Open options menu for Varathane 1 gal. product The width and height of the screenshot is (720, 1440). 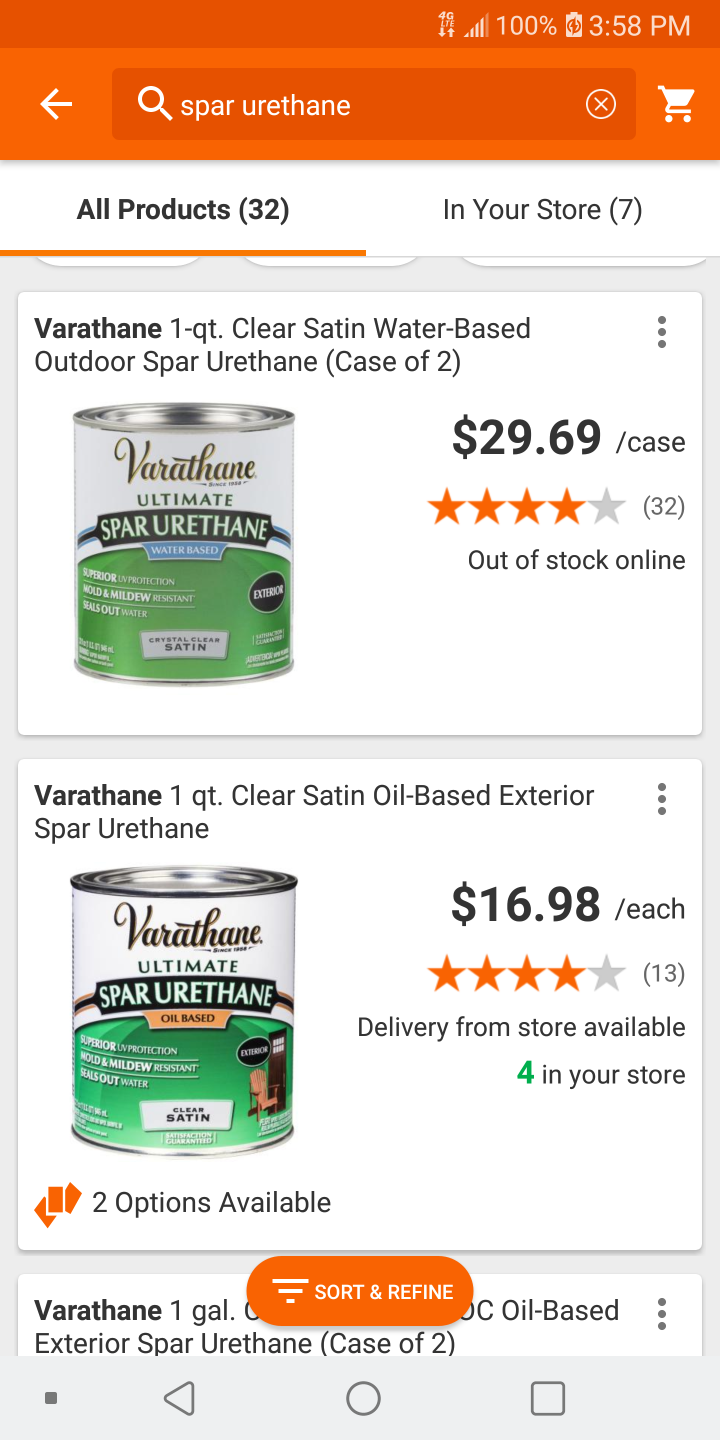point(661,1314)
